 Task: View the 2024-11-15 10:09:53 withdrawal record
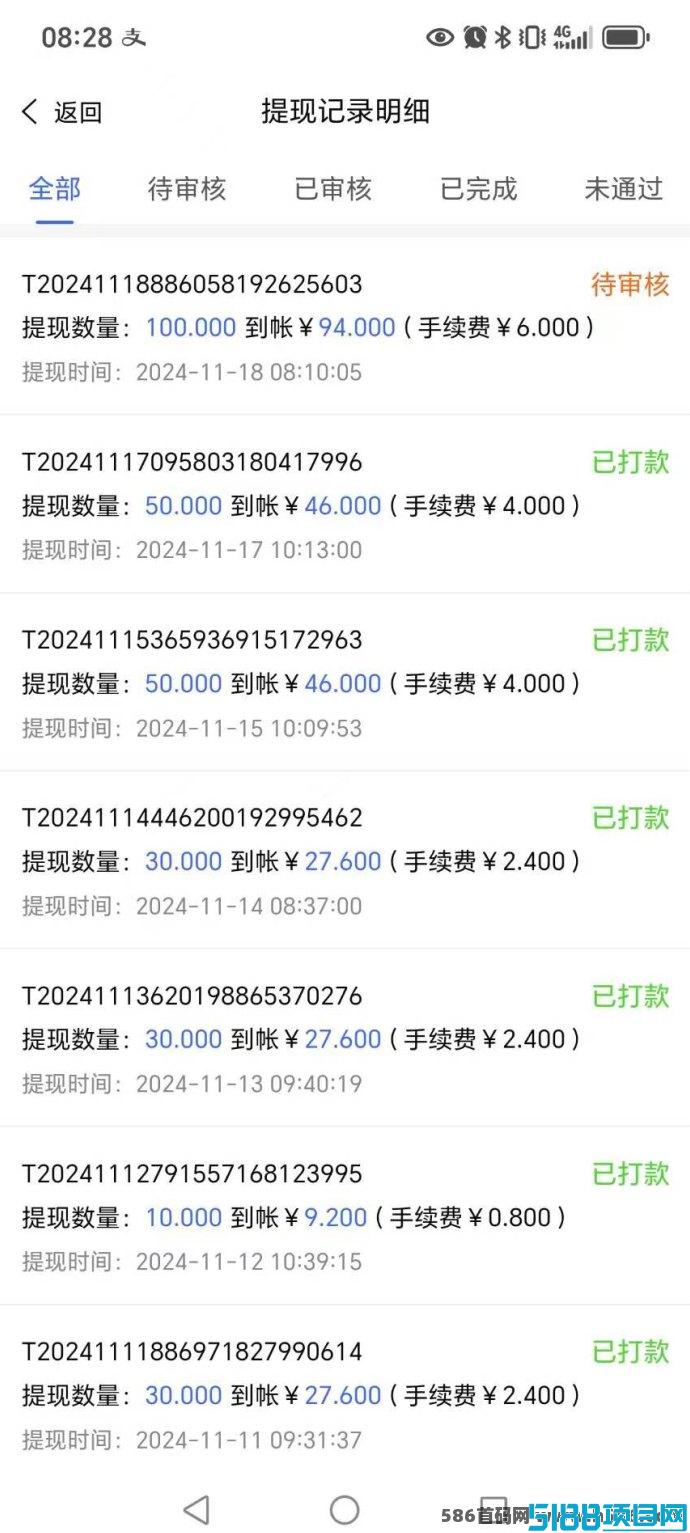point(345,682)
